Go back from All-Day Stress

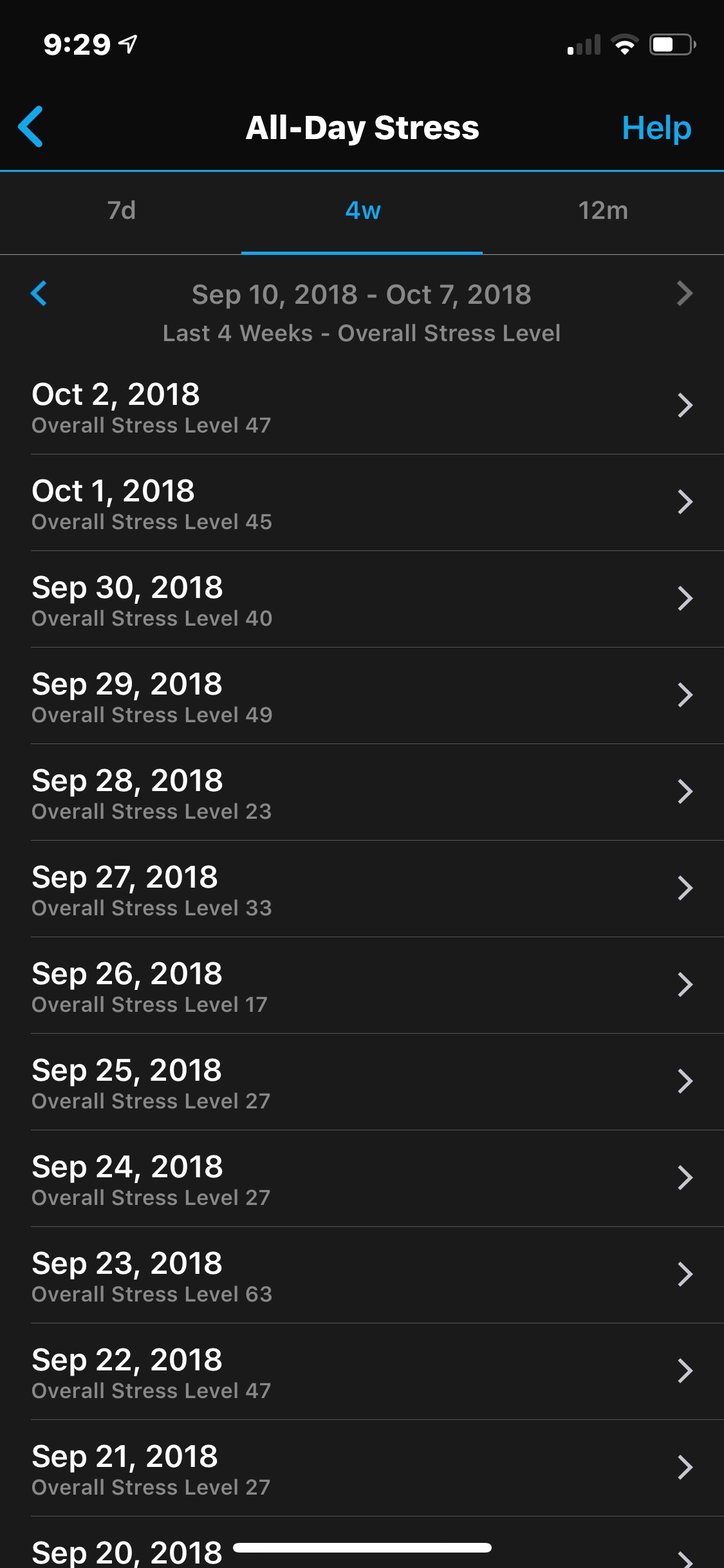(31, 127)
